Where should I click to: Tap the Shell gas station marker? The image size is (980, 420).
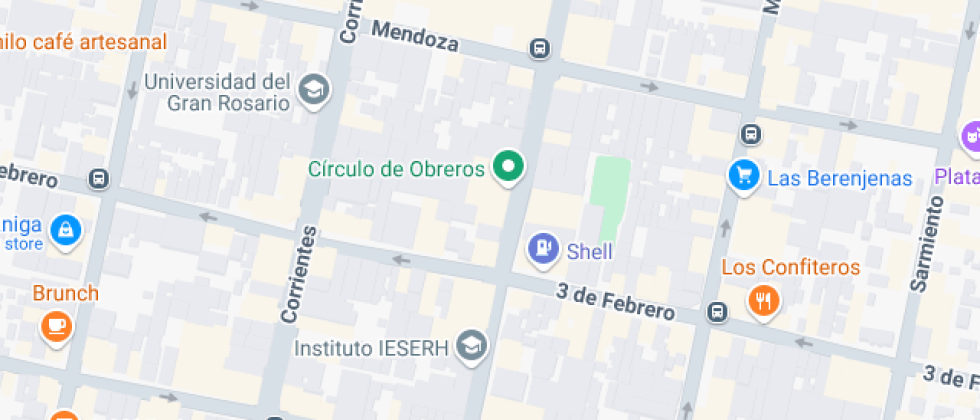point(544,249)
